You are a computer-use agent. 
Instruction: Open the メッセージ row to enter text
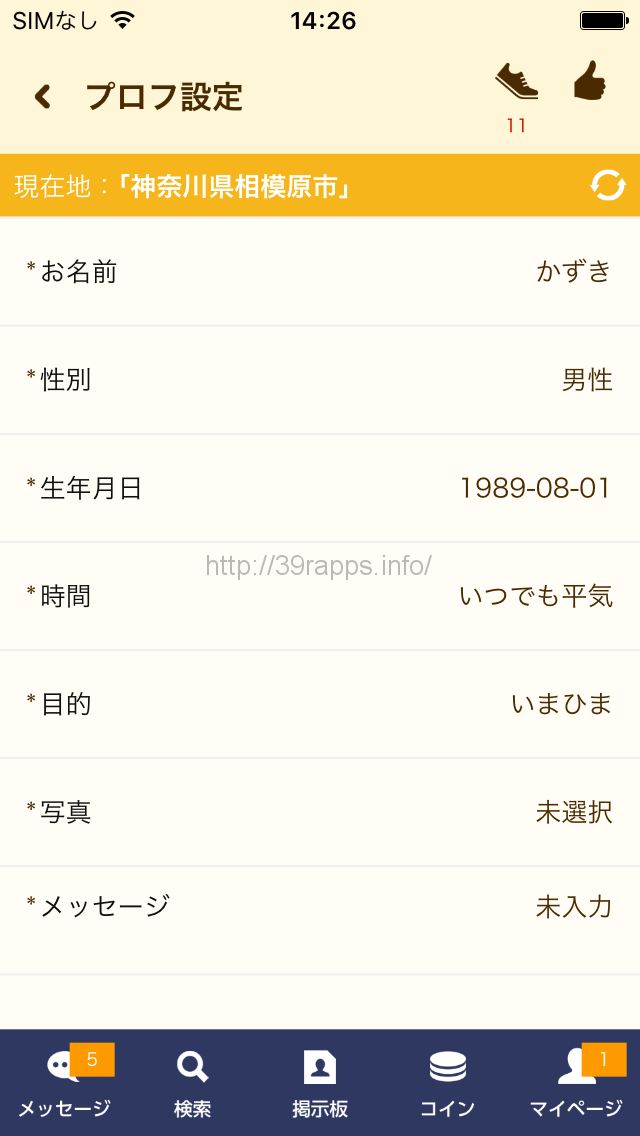(x=320, y=908)
